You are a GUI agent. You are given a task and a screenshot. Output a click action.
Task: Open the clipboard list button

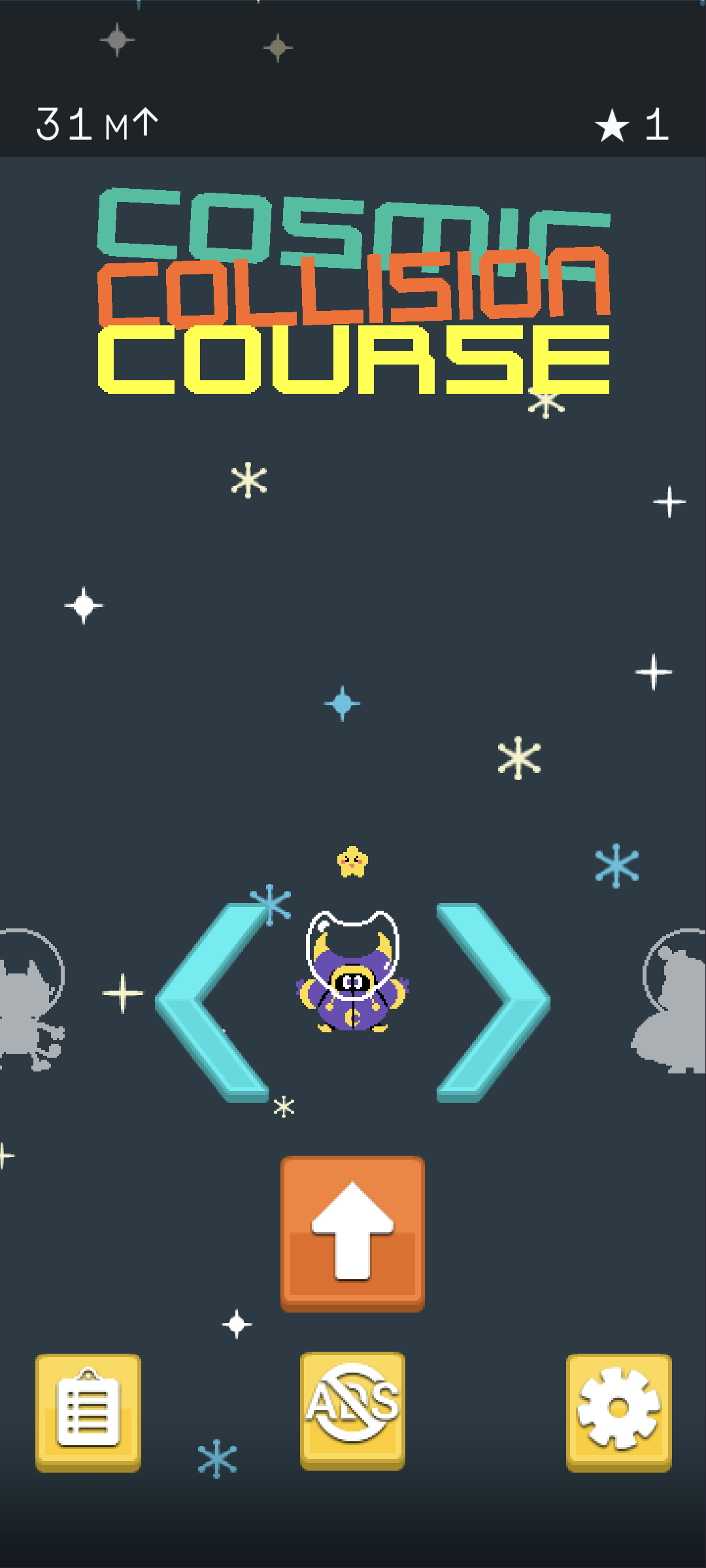pos(88,1413)
